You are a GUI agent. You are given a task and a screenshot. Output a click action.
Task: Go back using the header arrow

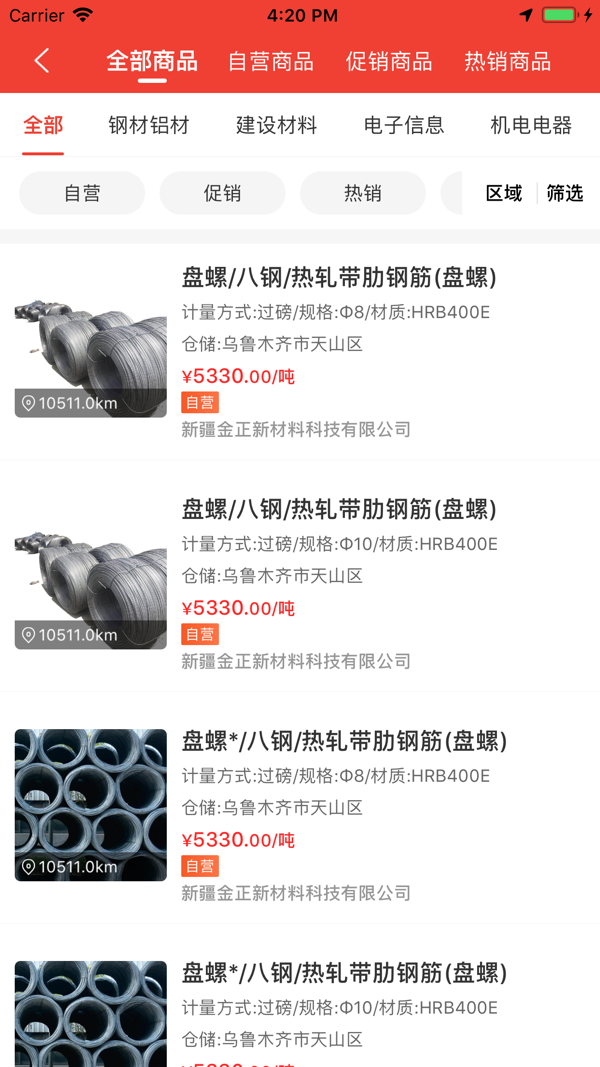(41, 61)
